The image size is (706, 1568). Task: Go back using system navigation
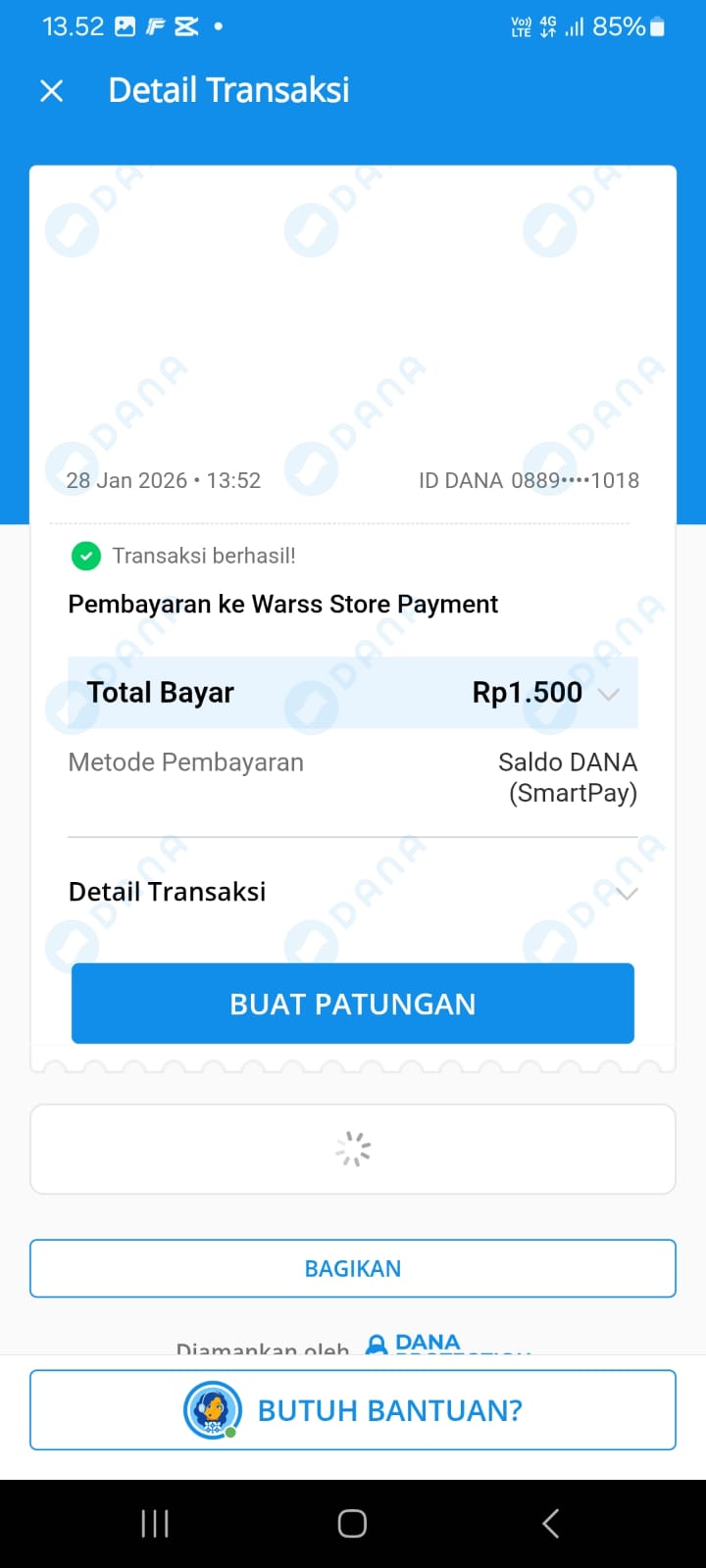pyautogui.click(x=550, y=1523)
